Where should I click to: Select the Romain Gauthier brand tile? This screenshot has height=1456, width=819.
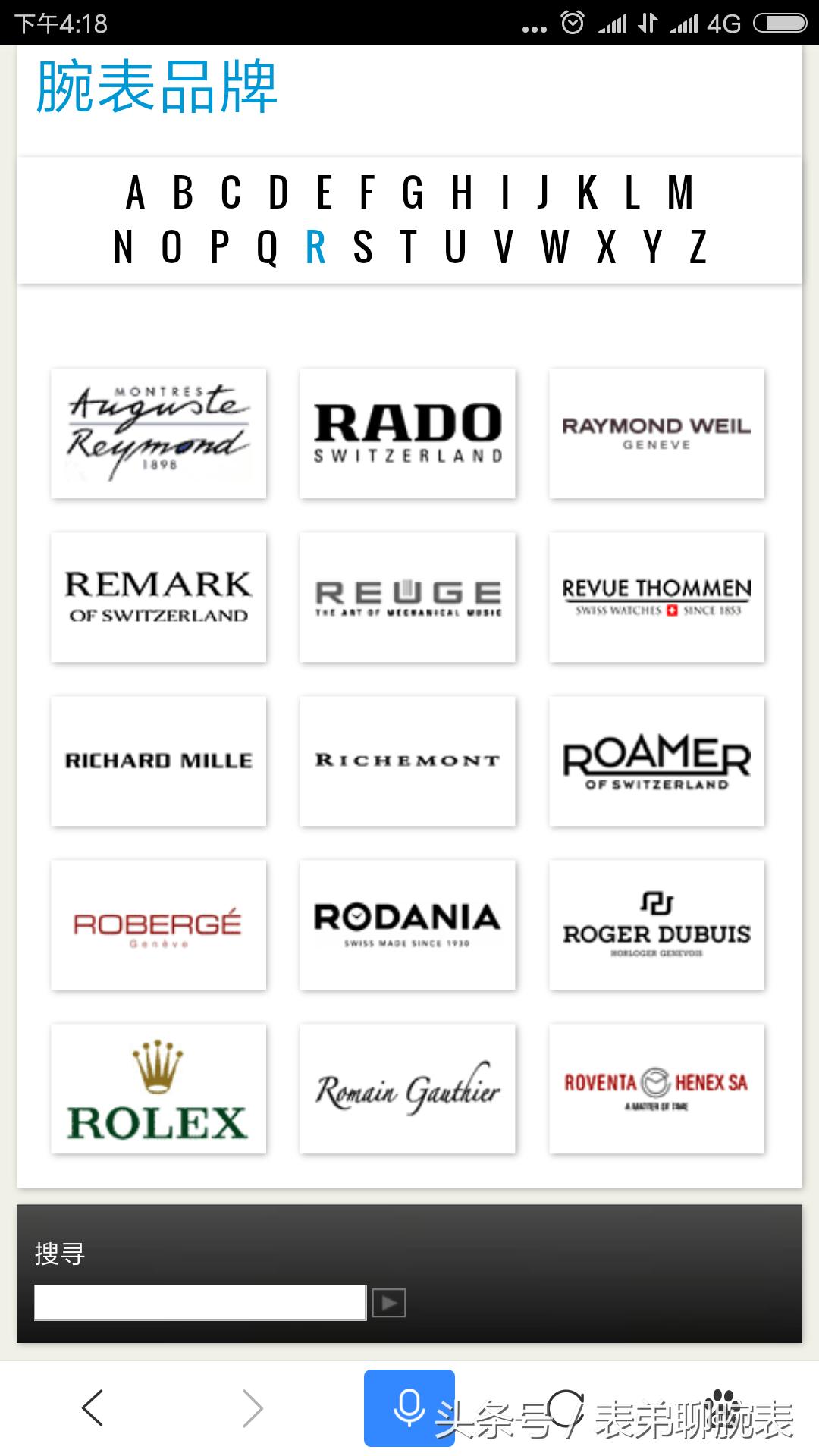pyautogui.click(x=408, y=1089)
